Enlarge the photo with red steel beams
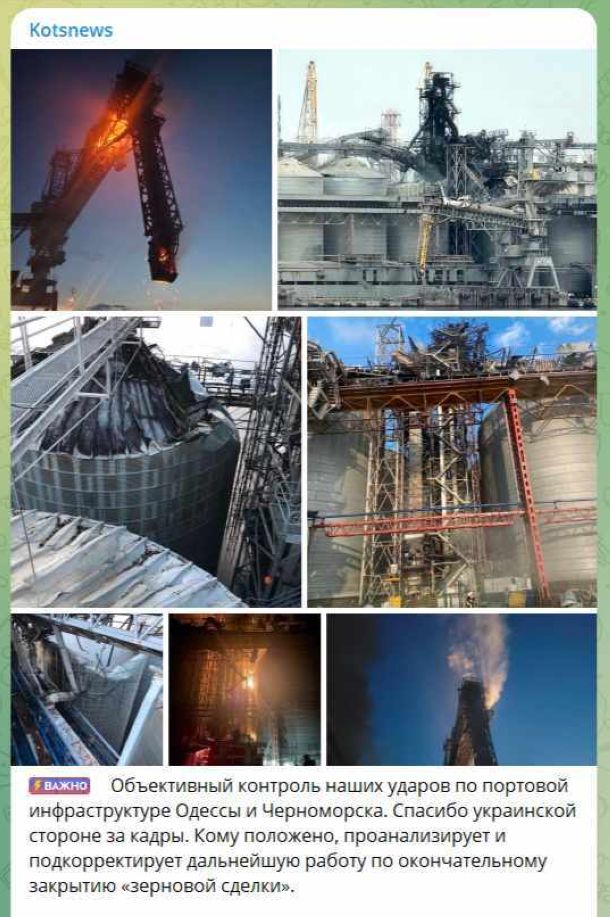Screen dimensions: 610x917 point(452,462)
